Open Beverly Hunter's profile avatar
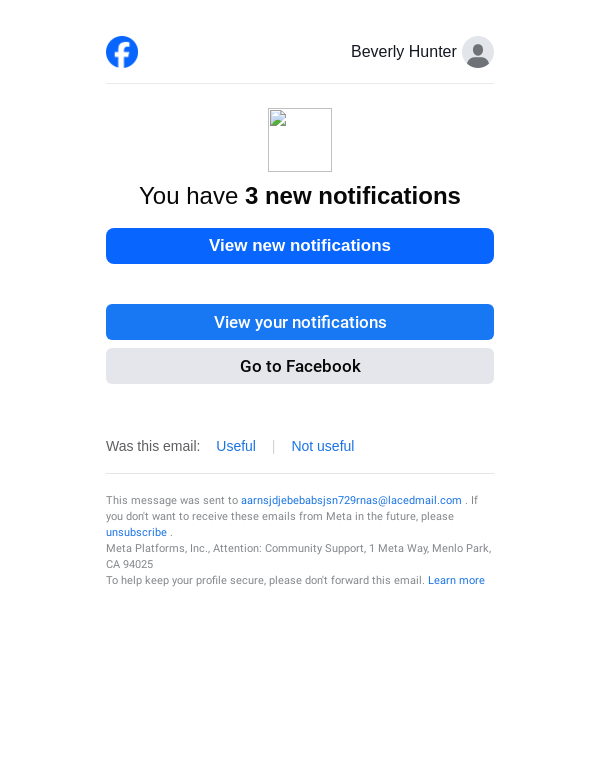 [478, 52]
